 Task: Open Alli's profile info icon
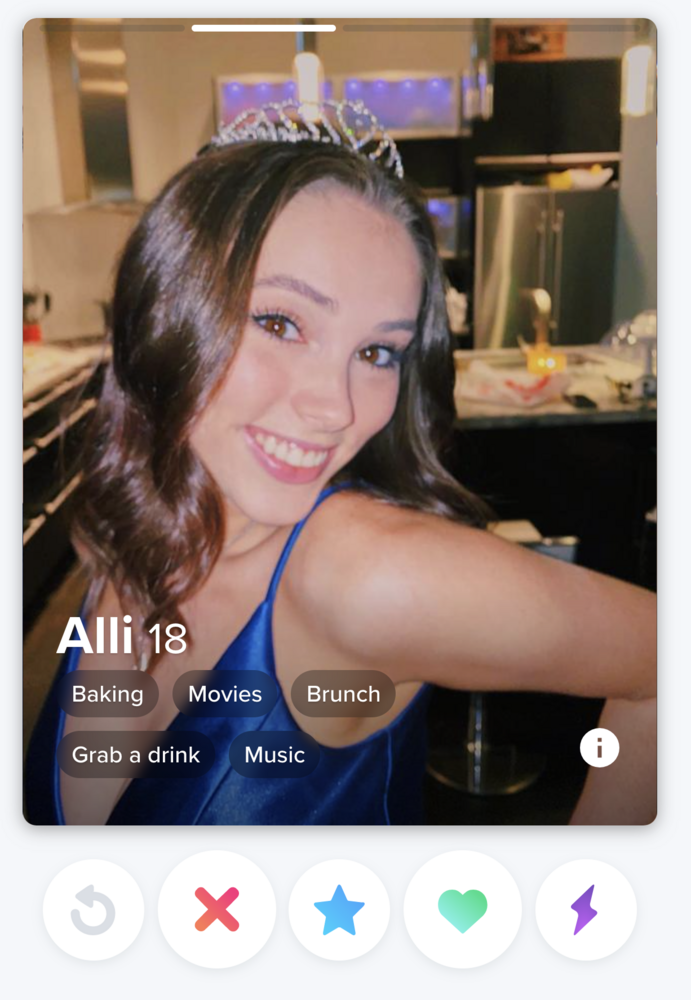pos(599,747)
